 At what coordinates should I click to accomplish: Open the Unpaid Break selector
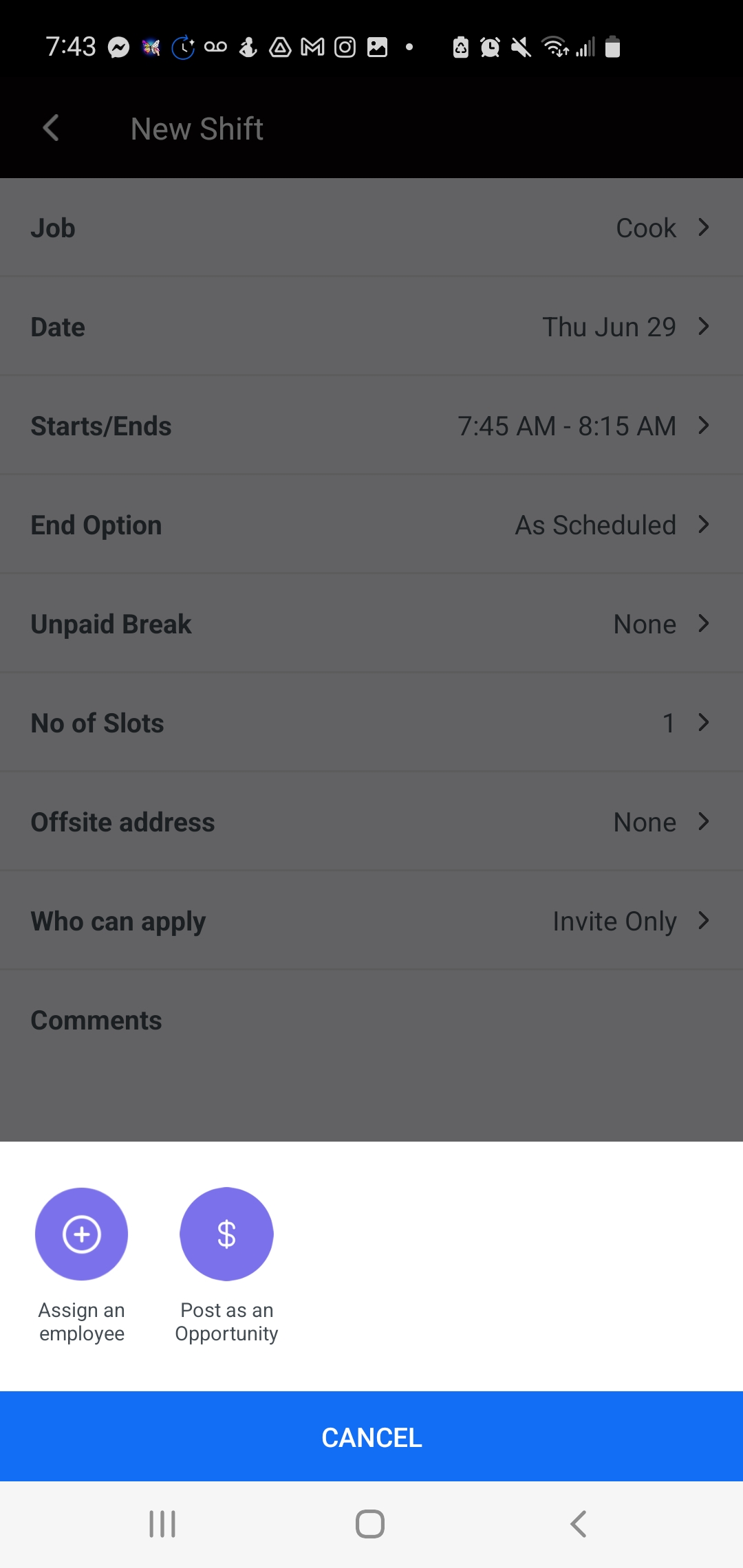(x=371, y=623)
